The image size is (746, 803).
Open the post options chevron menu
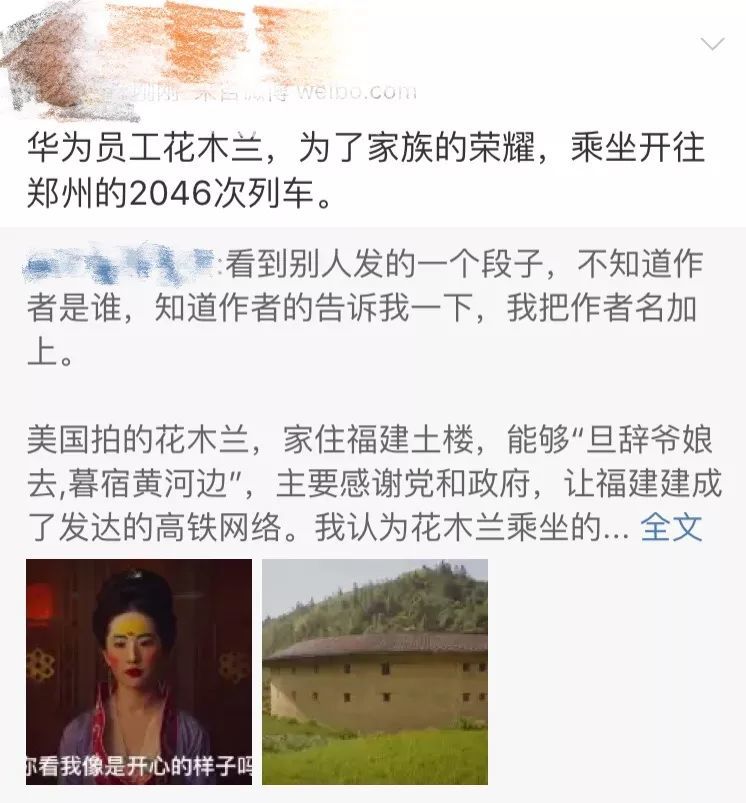pyautogui.click(x=712, y=44)
